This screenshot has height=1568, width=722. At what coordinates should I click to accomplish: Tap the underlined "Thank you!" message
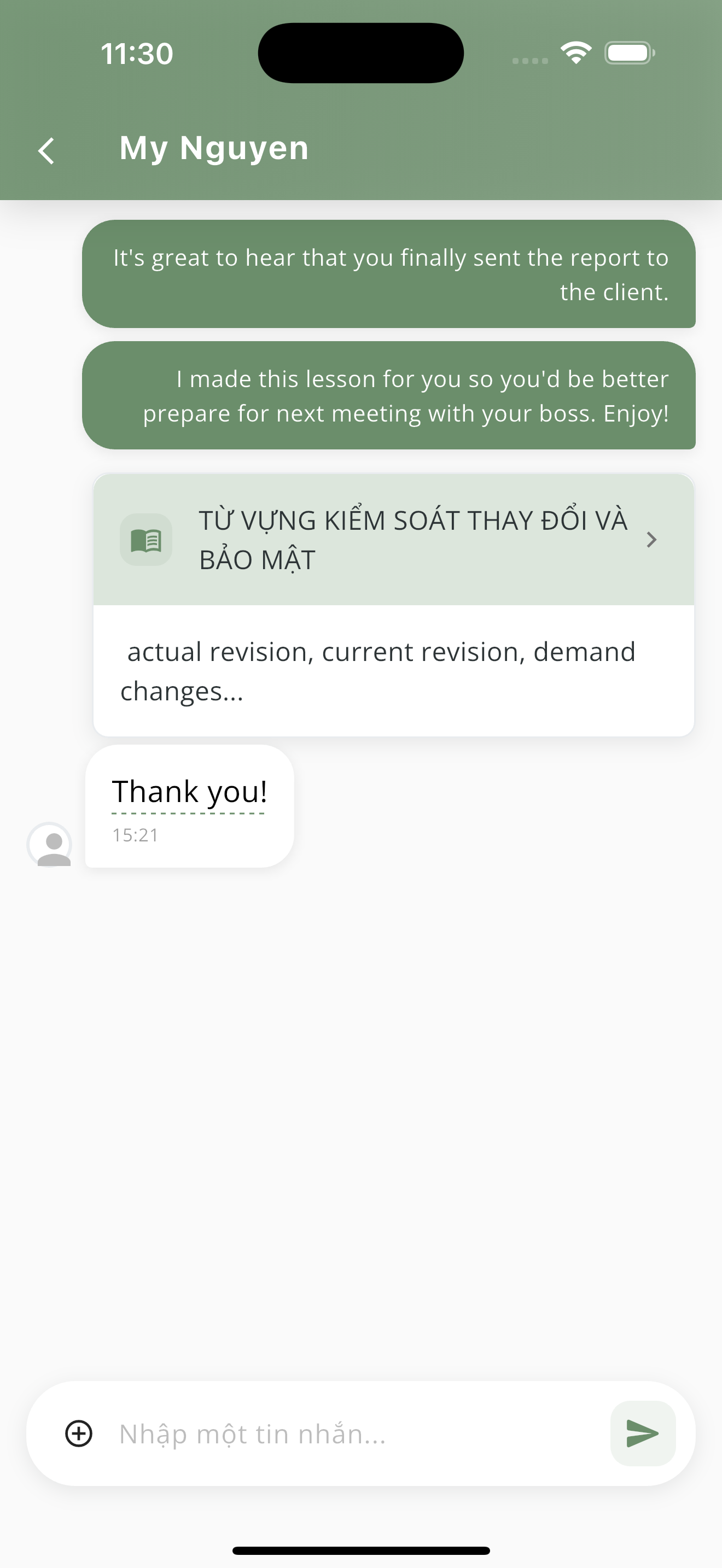189,793
